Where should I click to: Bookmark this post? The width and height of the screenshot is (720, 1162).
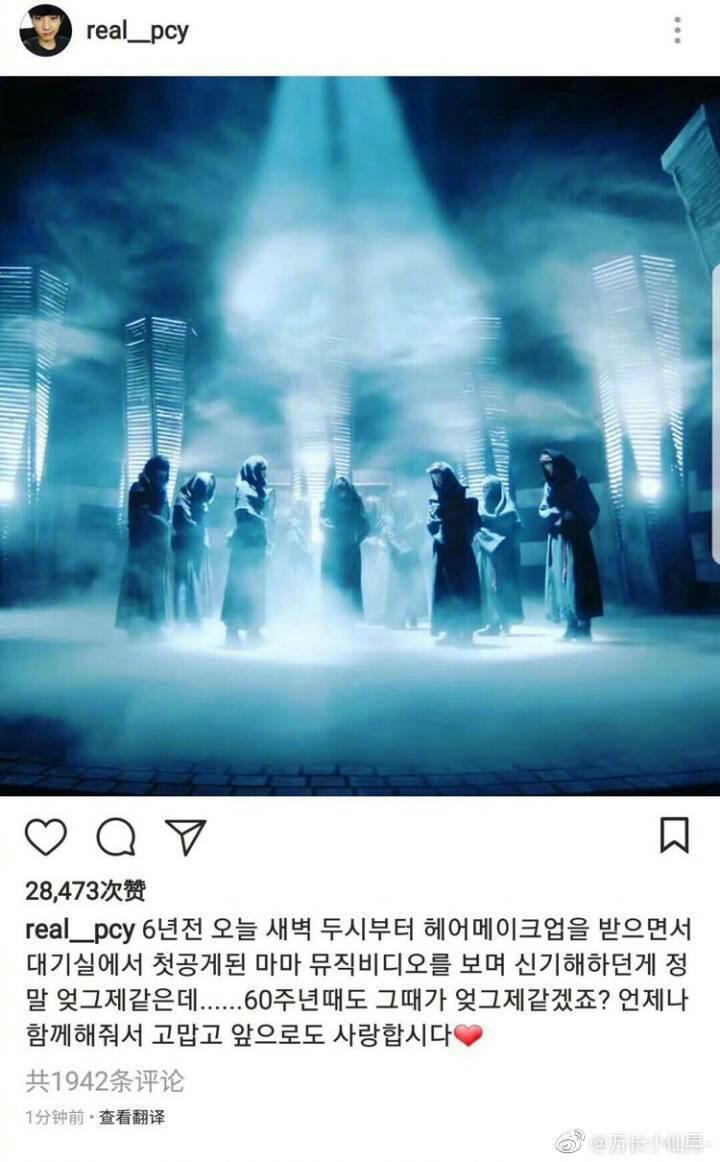tap(675, 835)
